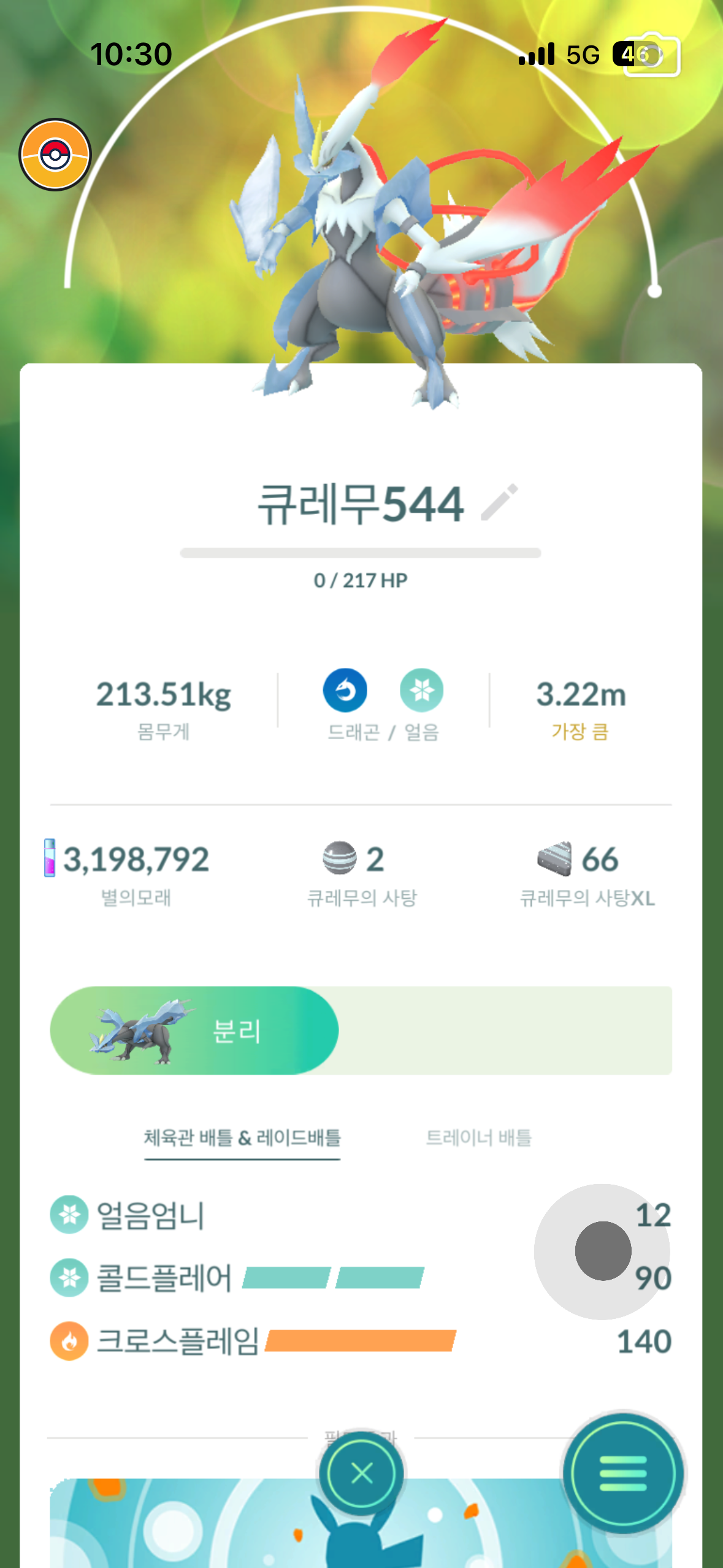Select the 체육관 배틀 & 레이드배틀 tab

pos(242,1138)
